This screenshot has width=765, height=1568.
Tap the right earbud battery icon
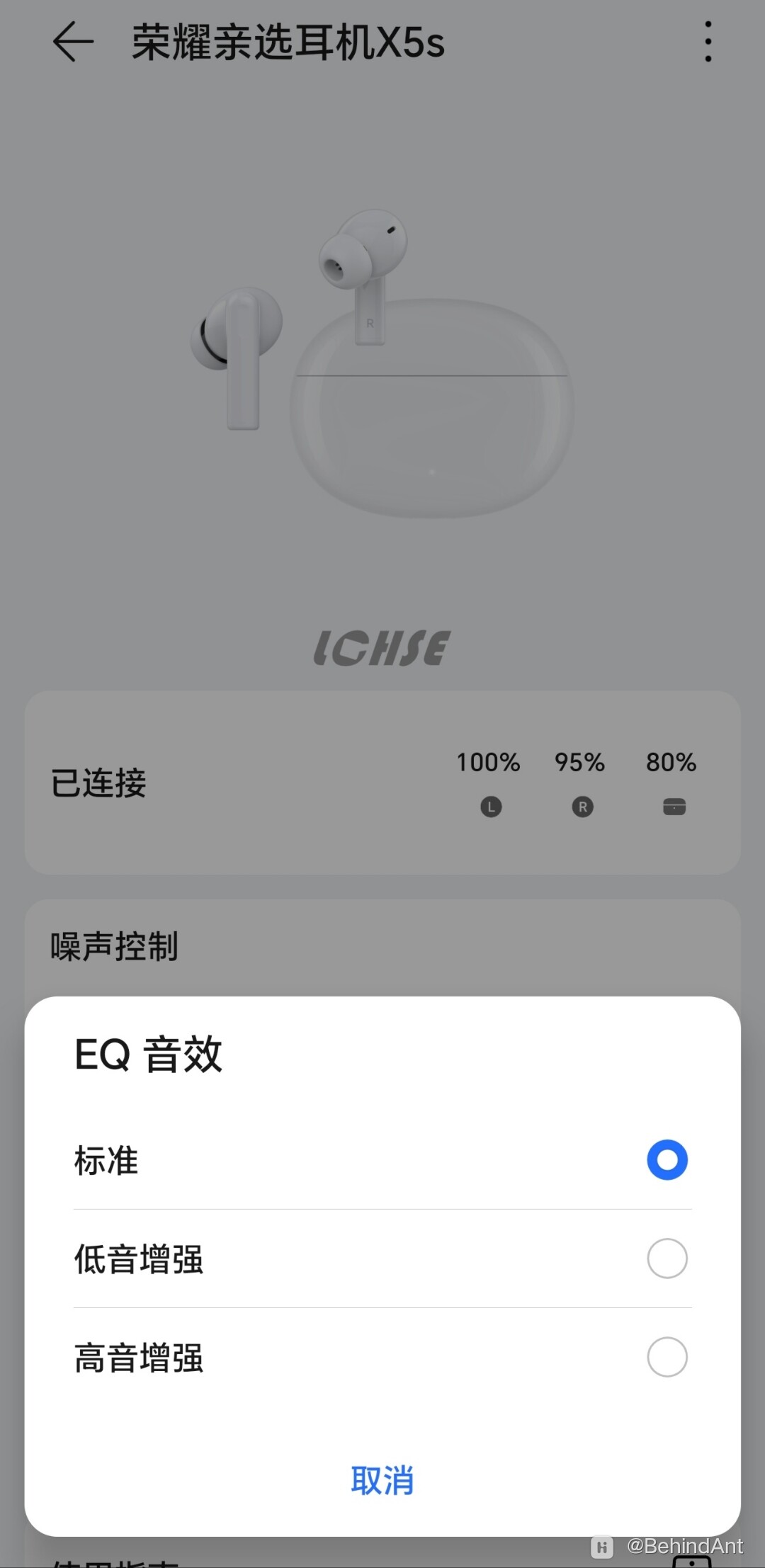(581, 807)
